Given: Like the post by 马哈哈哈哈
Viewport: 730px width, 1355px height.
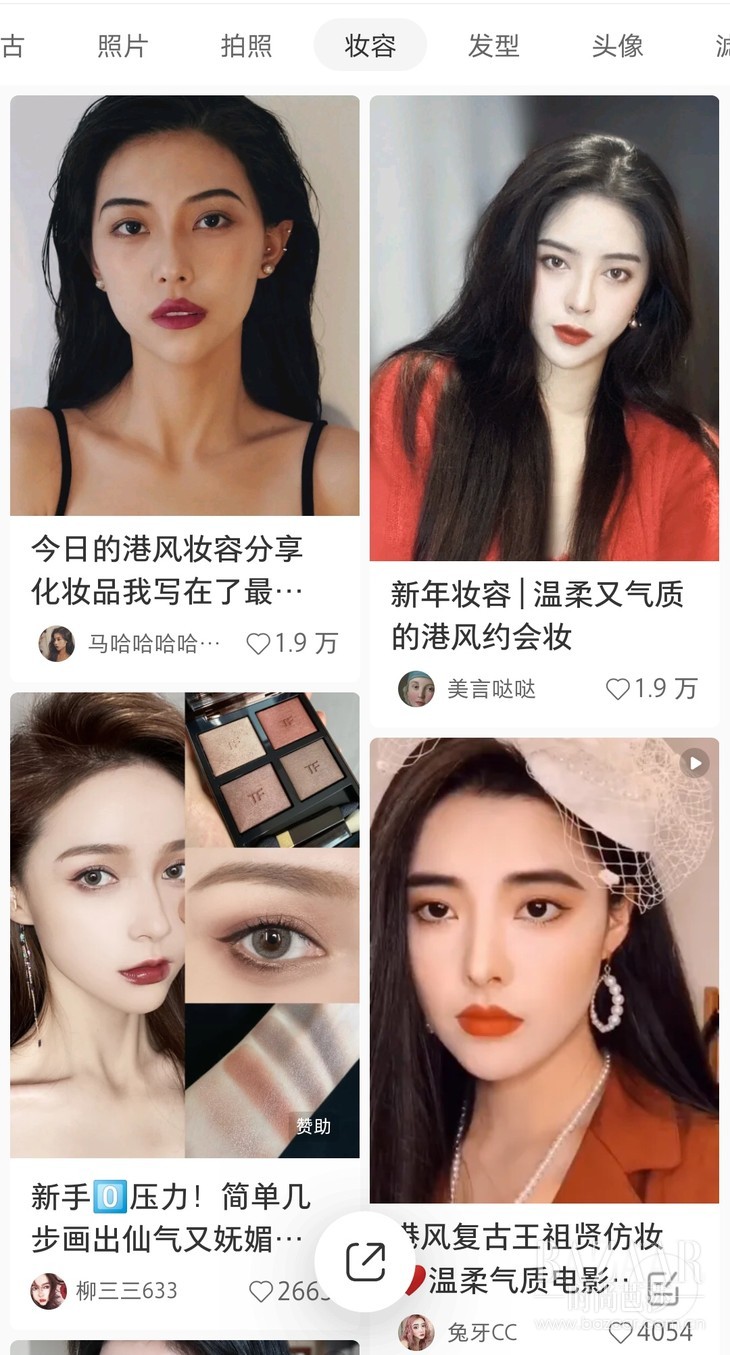Looking at the screenshot, I should tap(259, 644).
